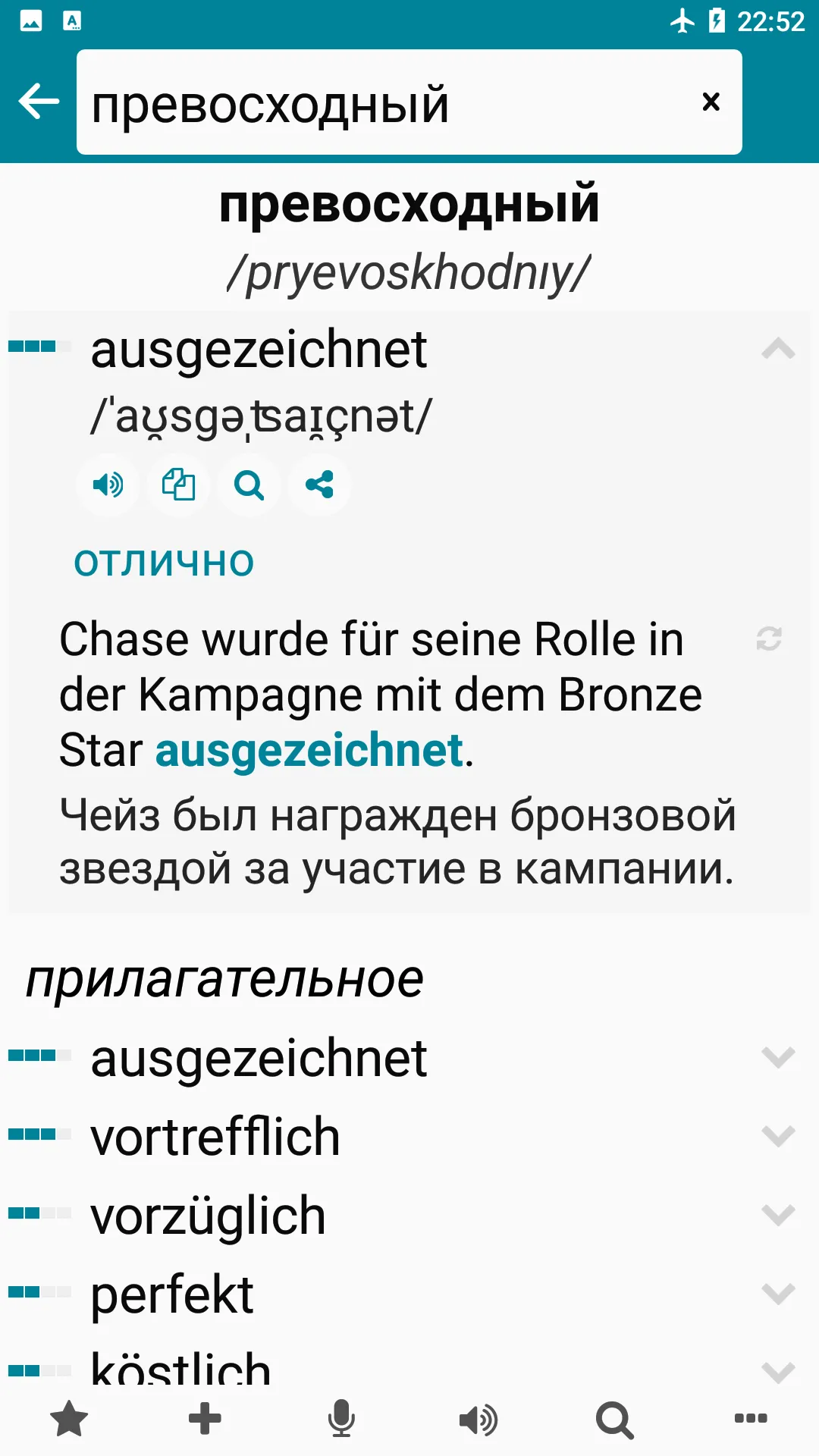Screen dimensions: 819x1456
Task: Expand the vortrefflich translation
Action: 777,1136
